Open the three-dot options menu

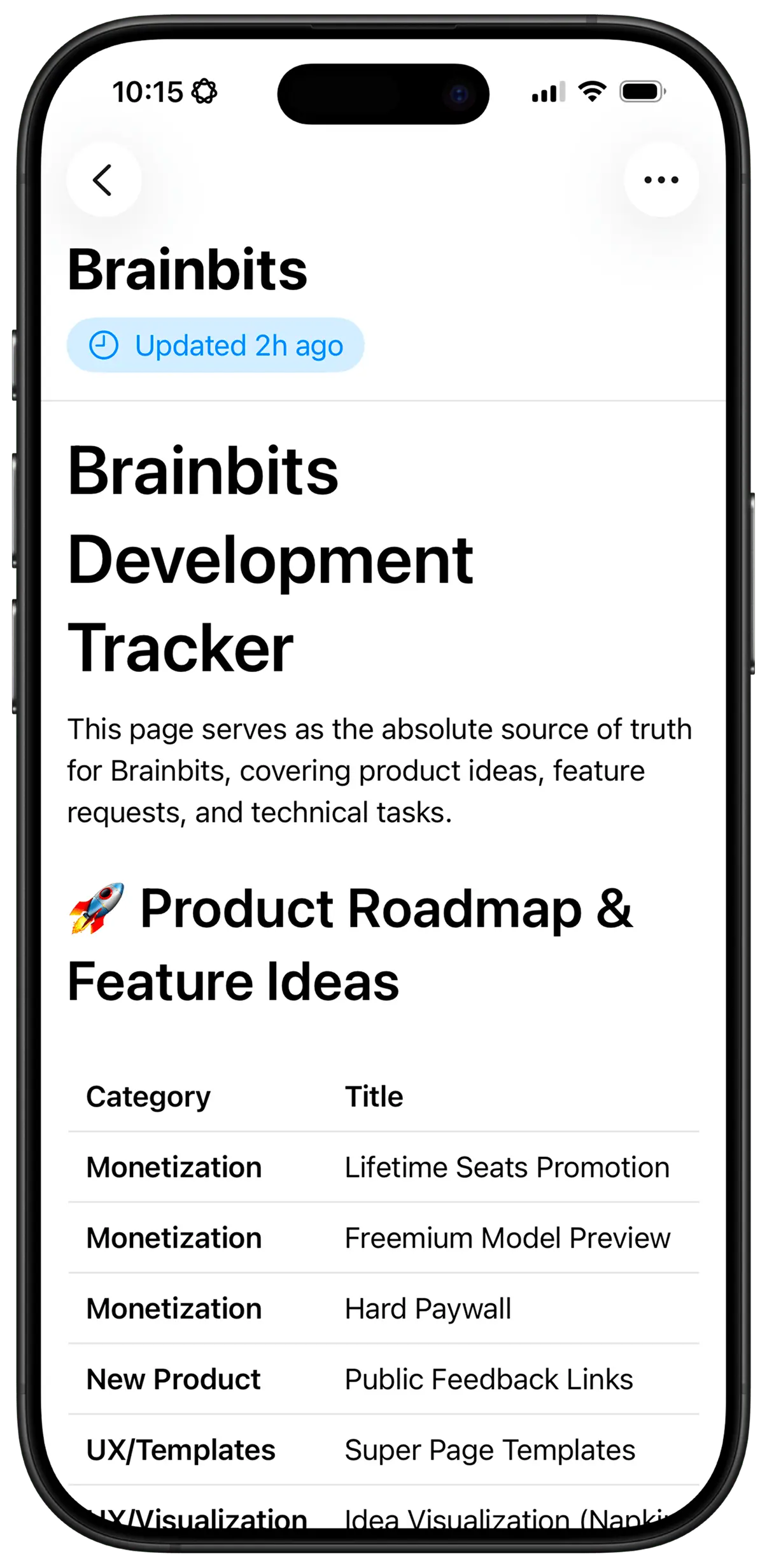(x=661, y=180)
